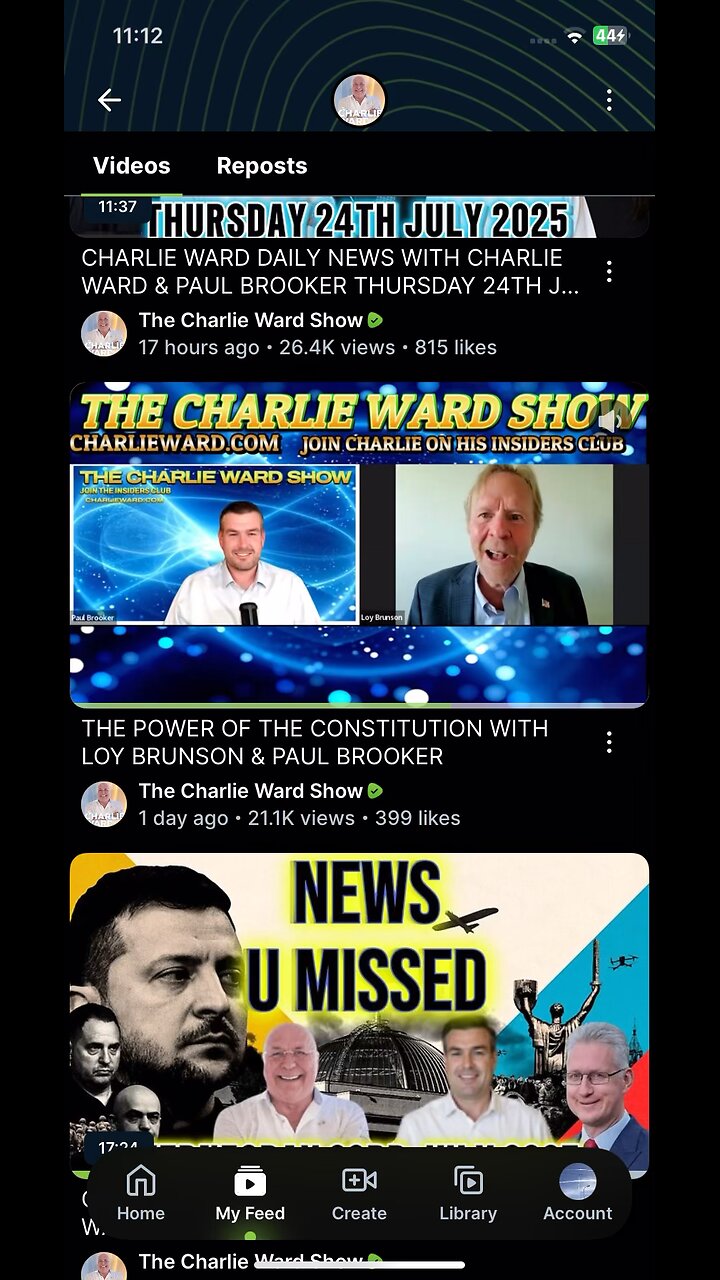This screenshot has height=1280, width=720.
Task: Open the News U Missed video
Action: pyautogui.click(x=359, y=990)
